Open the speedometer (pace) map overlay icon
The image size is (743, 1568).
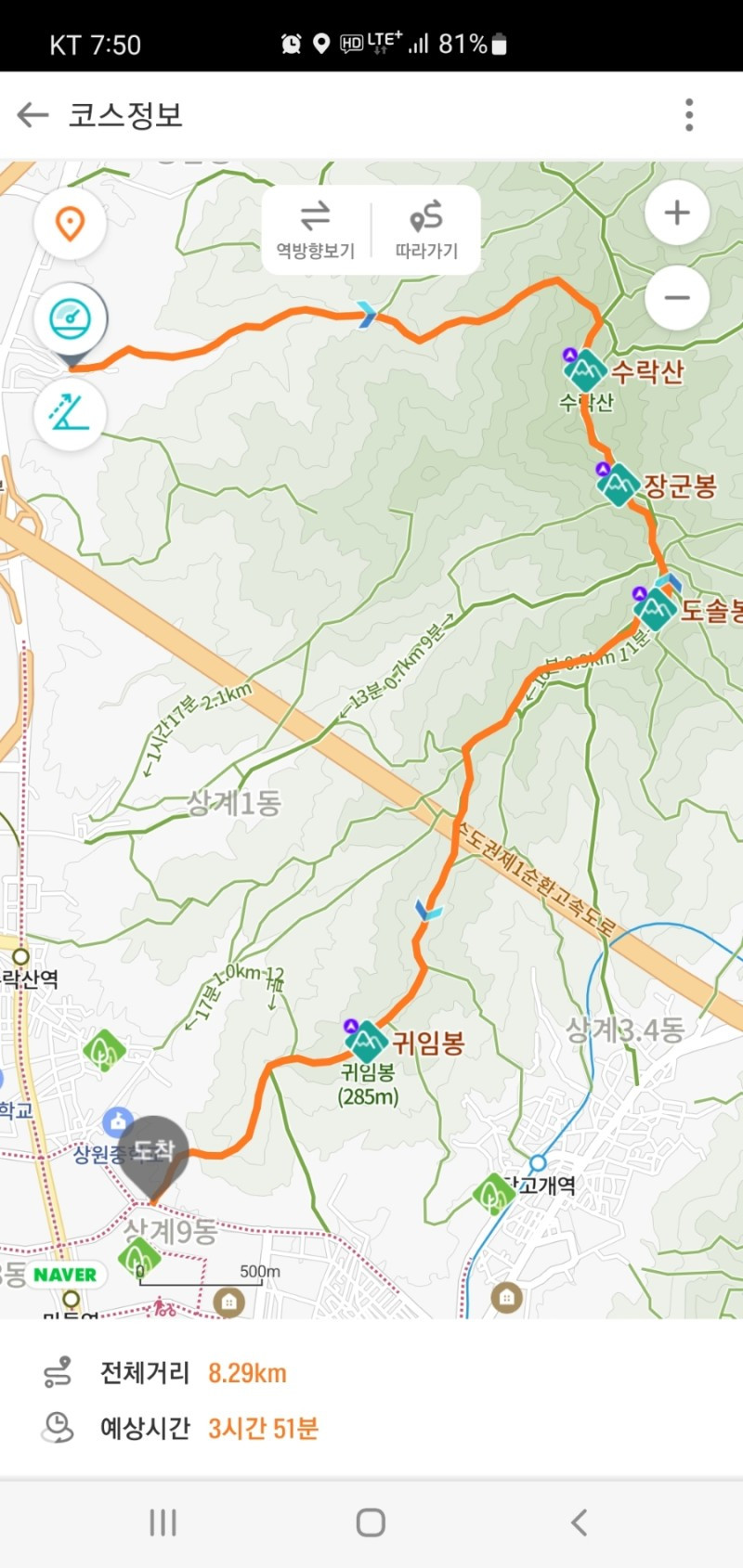click(70, 316)
